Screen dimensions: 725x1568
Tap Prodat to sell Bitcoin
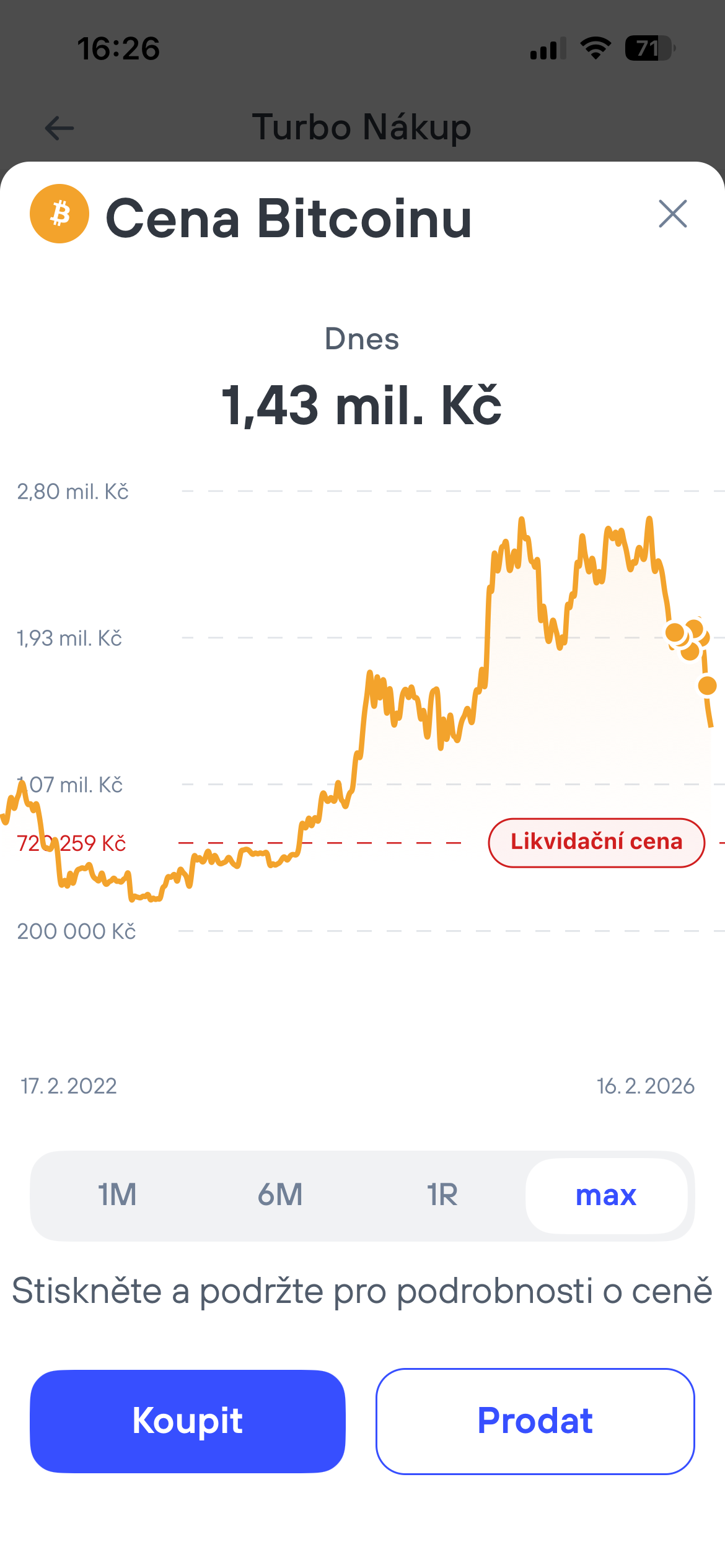[535, 1421]
